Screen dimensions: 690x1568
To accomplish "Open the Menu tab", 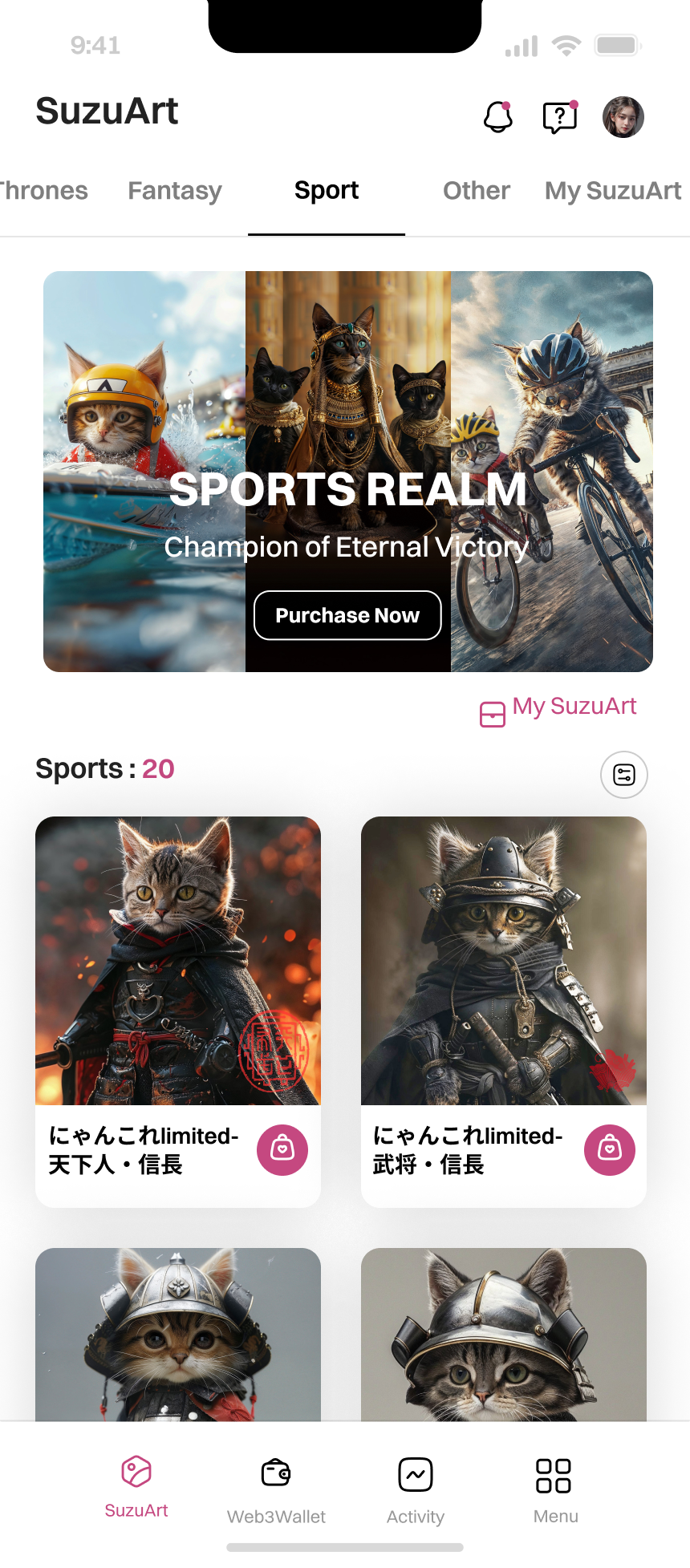I will 554,1490.
